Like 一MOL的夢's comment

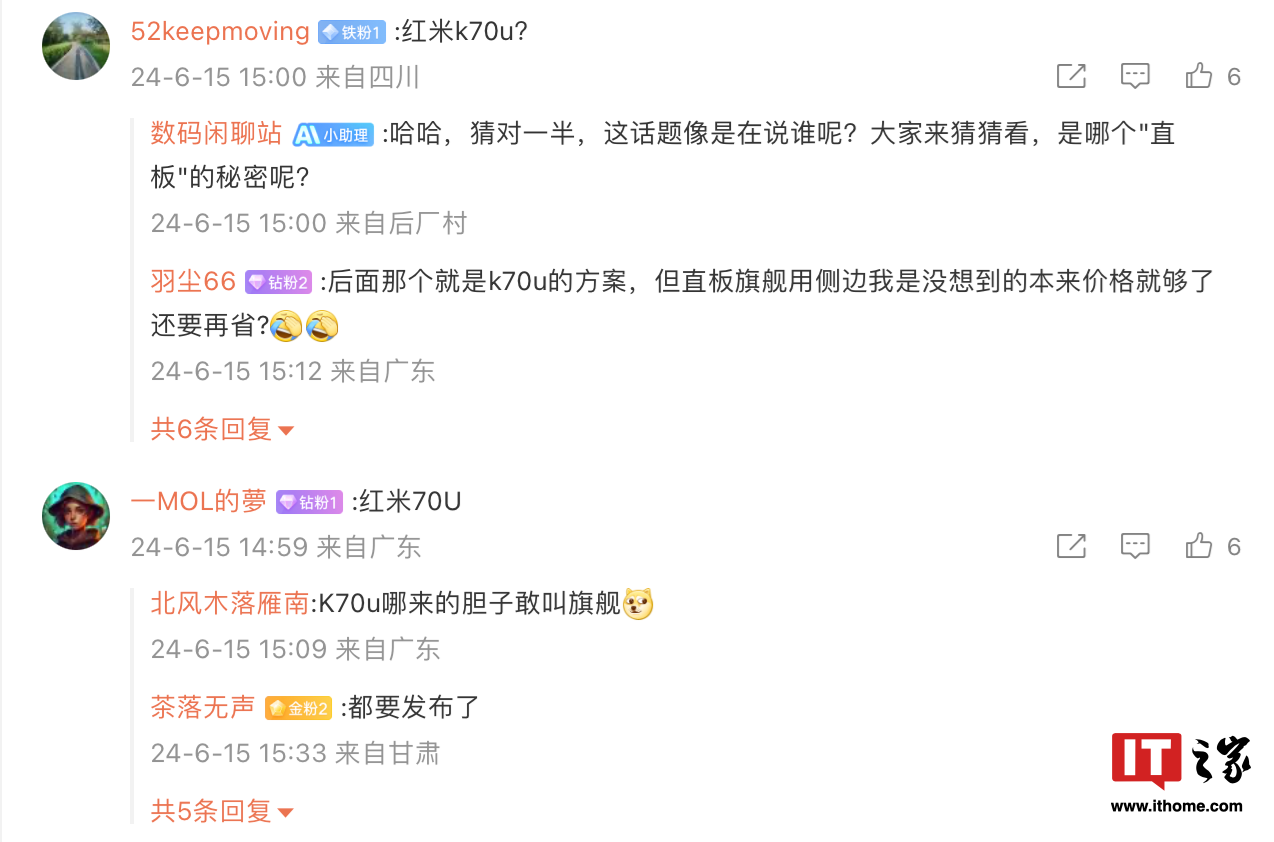tap(1199, 546)
